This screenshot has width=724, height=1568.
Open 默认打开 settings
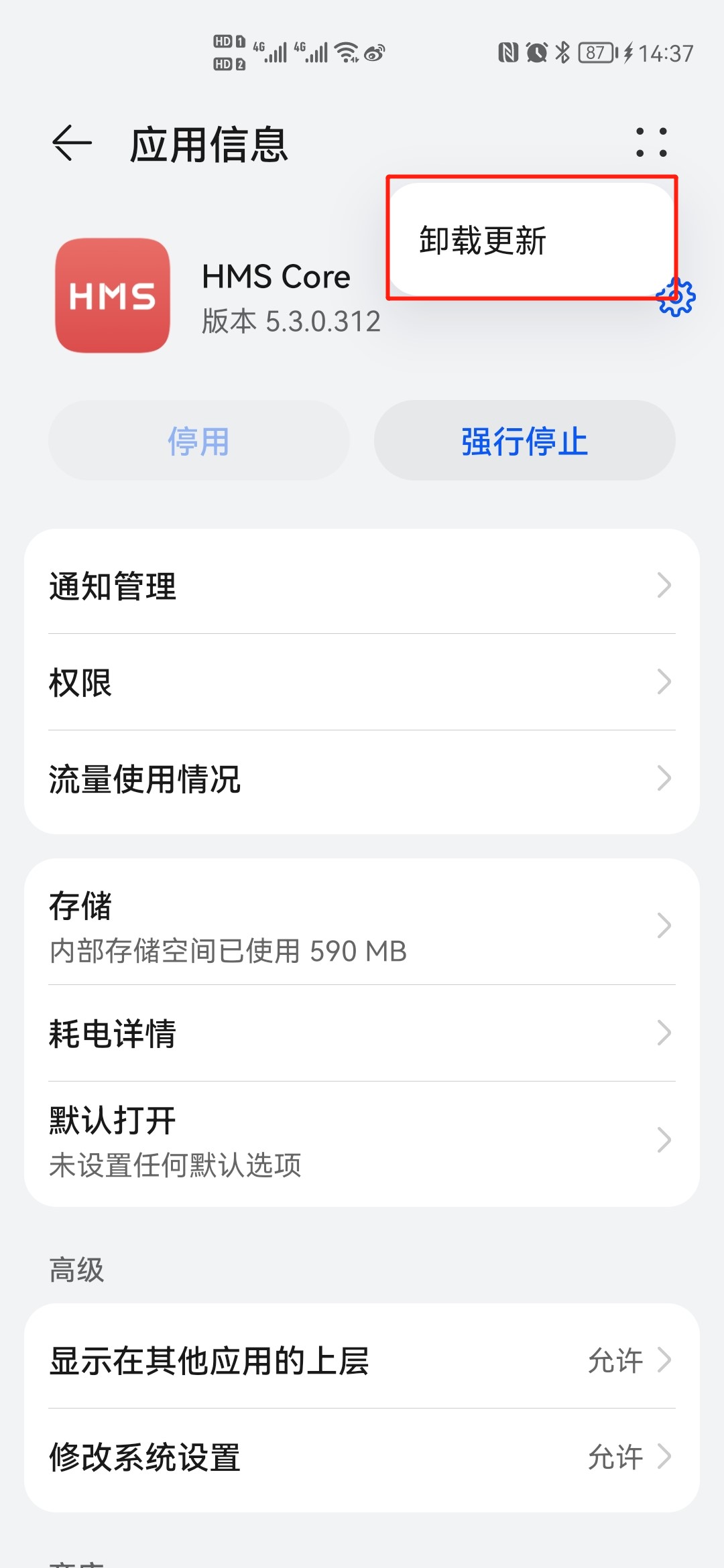click(362, 1140)
